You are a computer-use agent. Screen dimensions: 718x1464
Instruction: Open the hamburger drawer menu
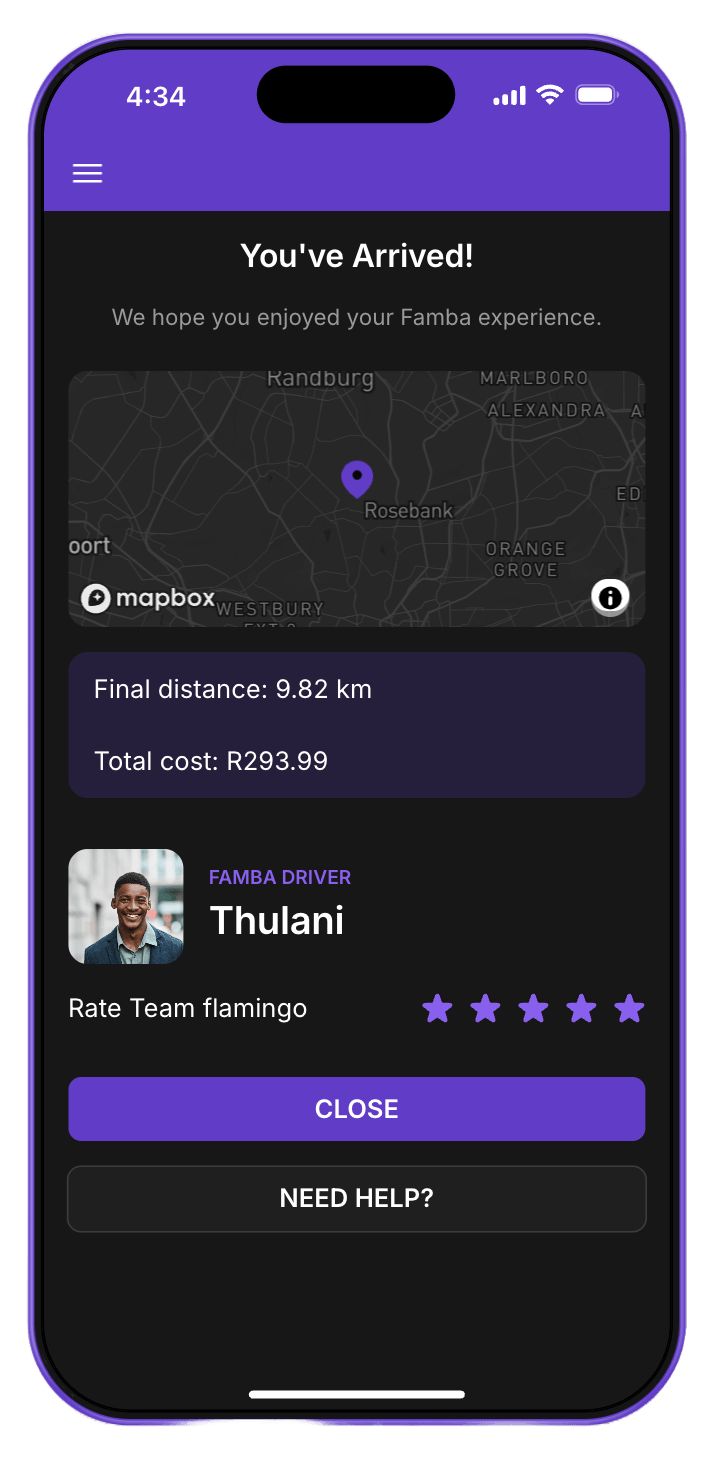pyautogui.click(x=87, y=174)
